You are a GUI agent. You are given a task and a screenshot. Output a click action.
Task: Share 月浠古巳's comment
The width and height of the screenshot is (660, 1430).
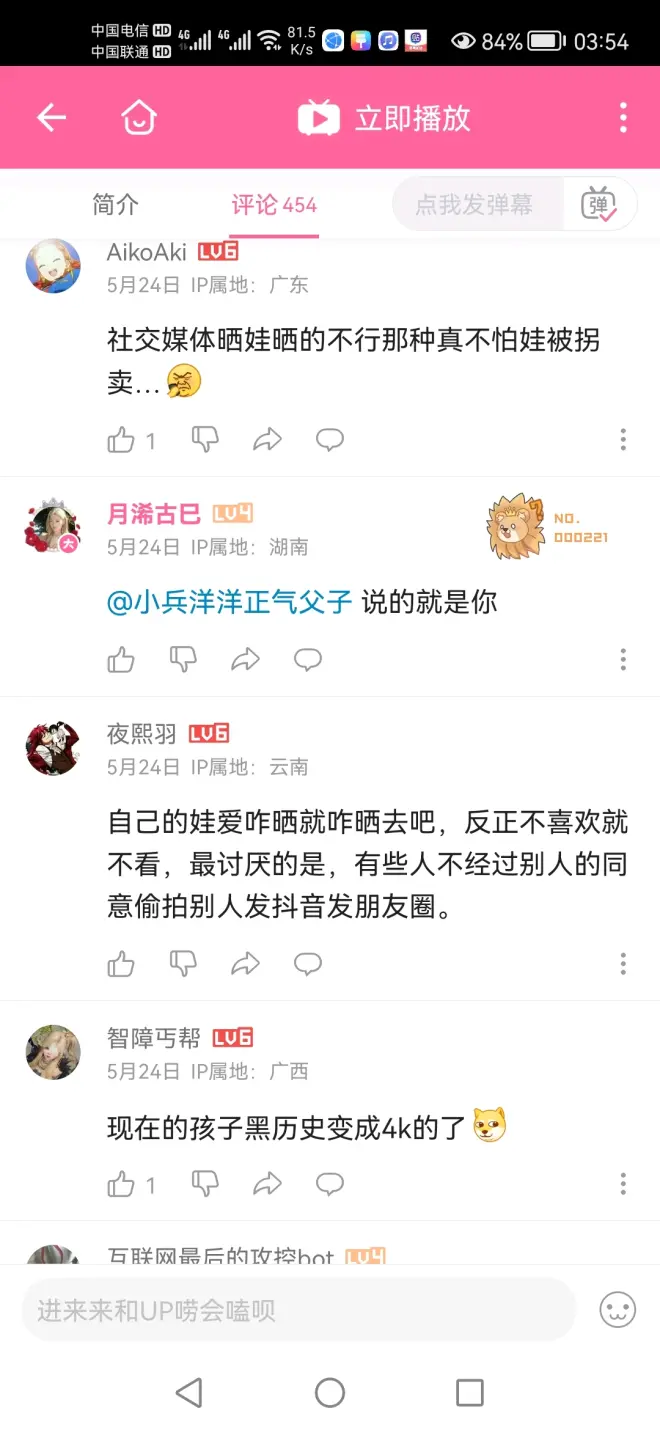tap(245, 660)
